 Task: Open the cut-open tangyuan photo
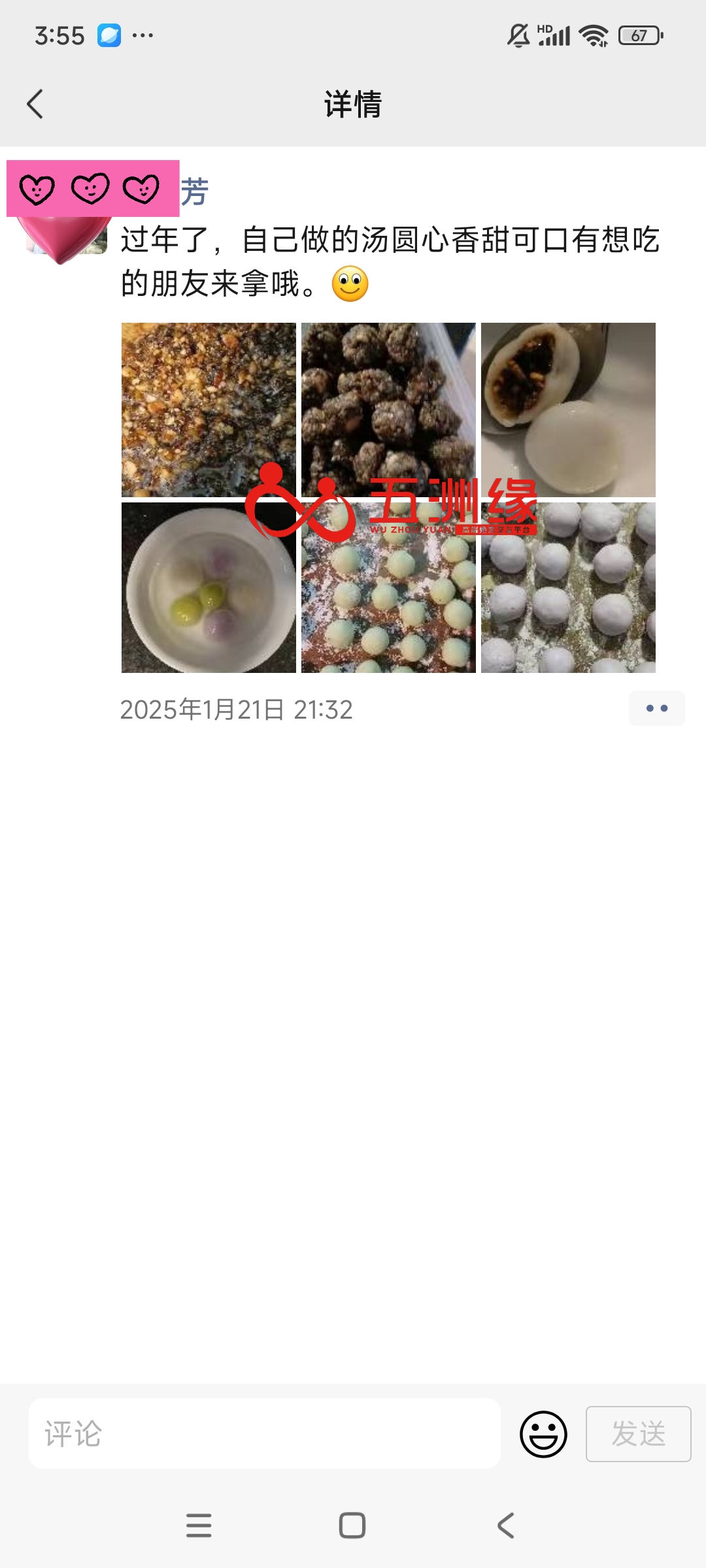tap(568, 410)
